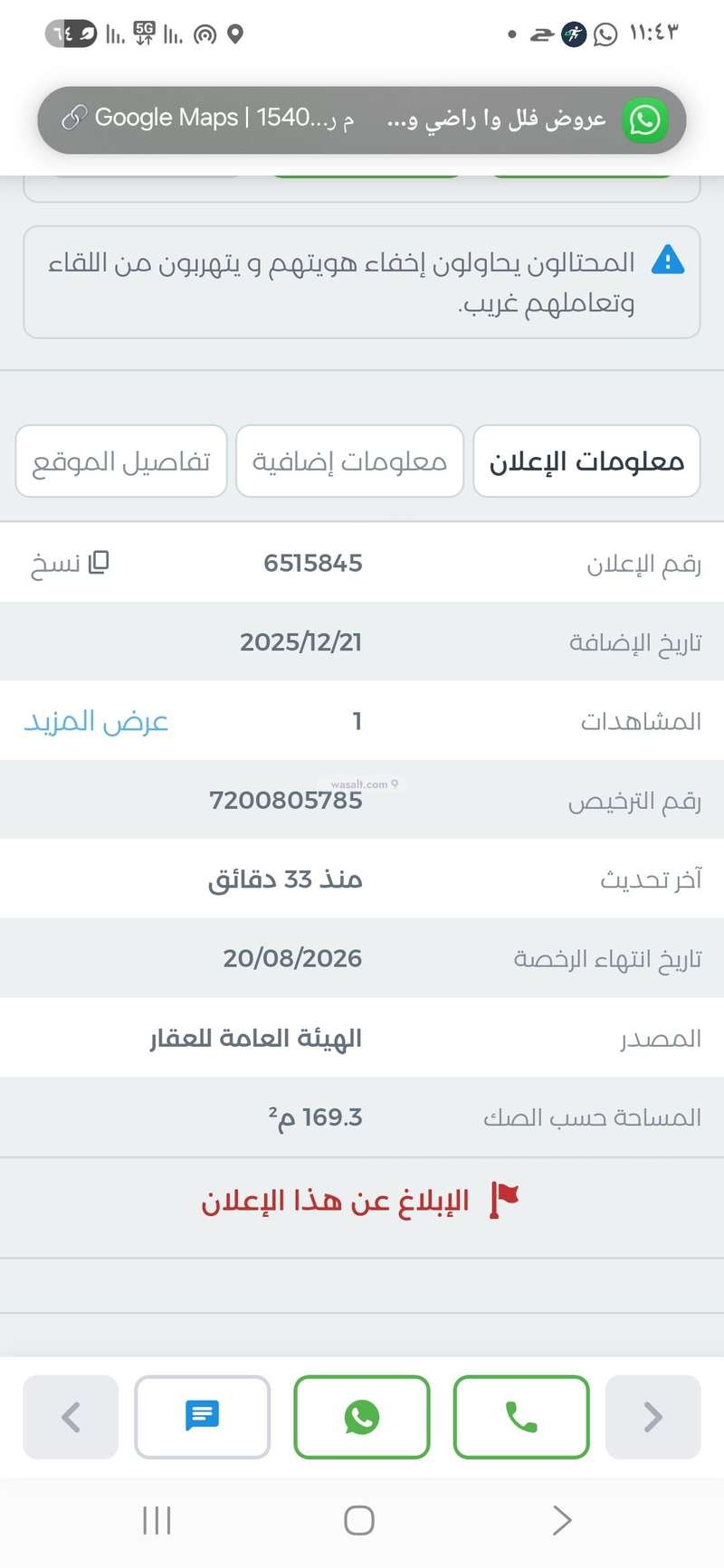
Task: Go to the previous listing with left arrow
Action: tap(71, 1417)
